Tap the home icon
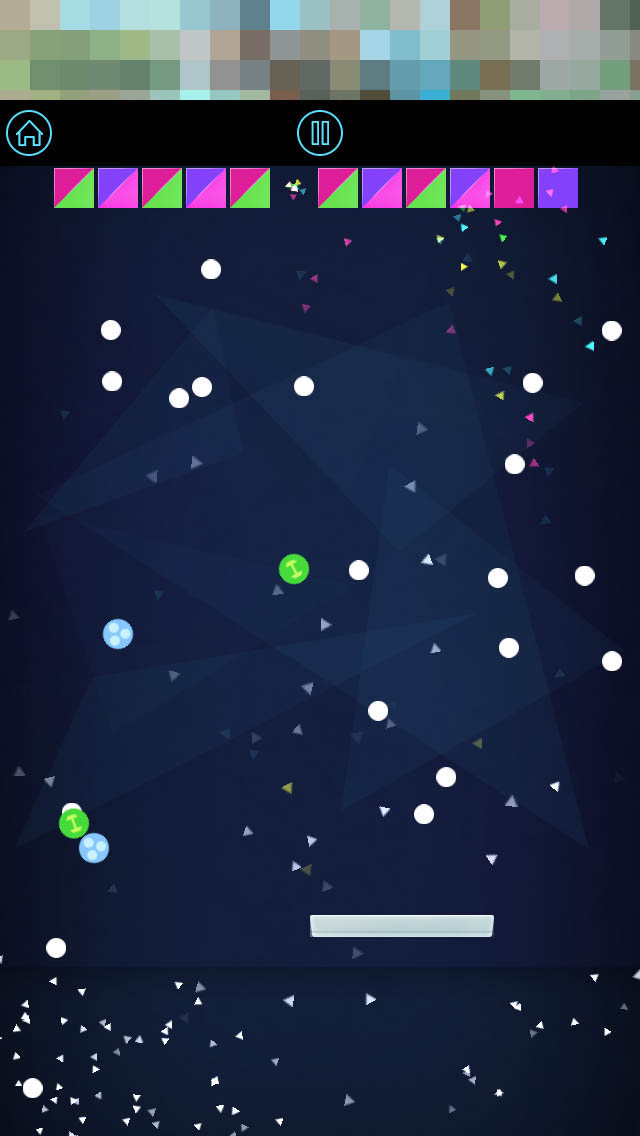Viewport: 640px width, 1136px height. [29, 133]
